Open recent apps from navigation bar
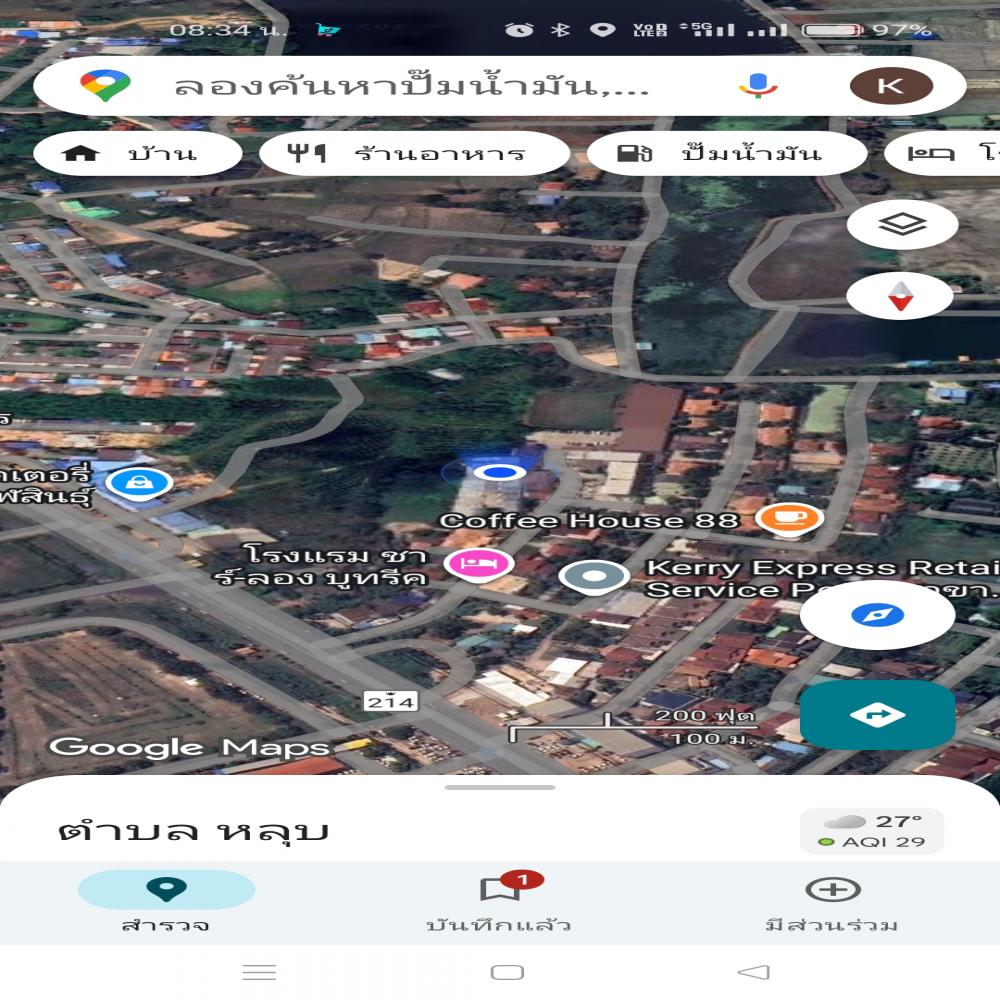Image resolution: width=1000 pixels, height=1000 pixels. tap(259, 972)
